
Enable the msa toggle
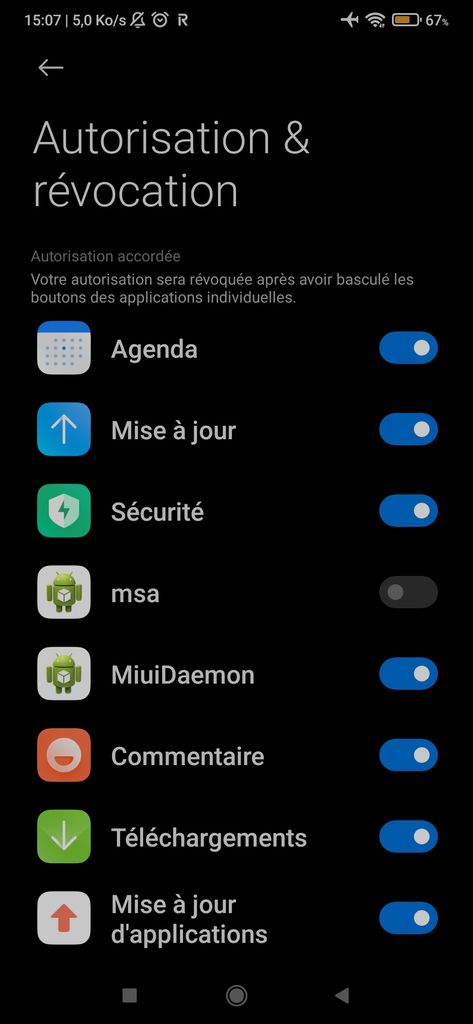coord(408,592)
